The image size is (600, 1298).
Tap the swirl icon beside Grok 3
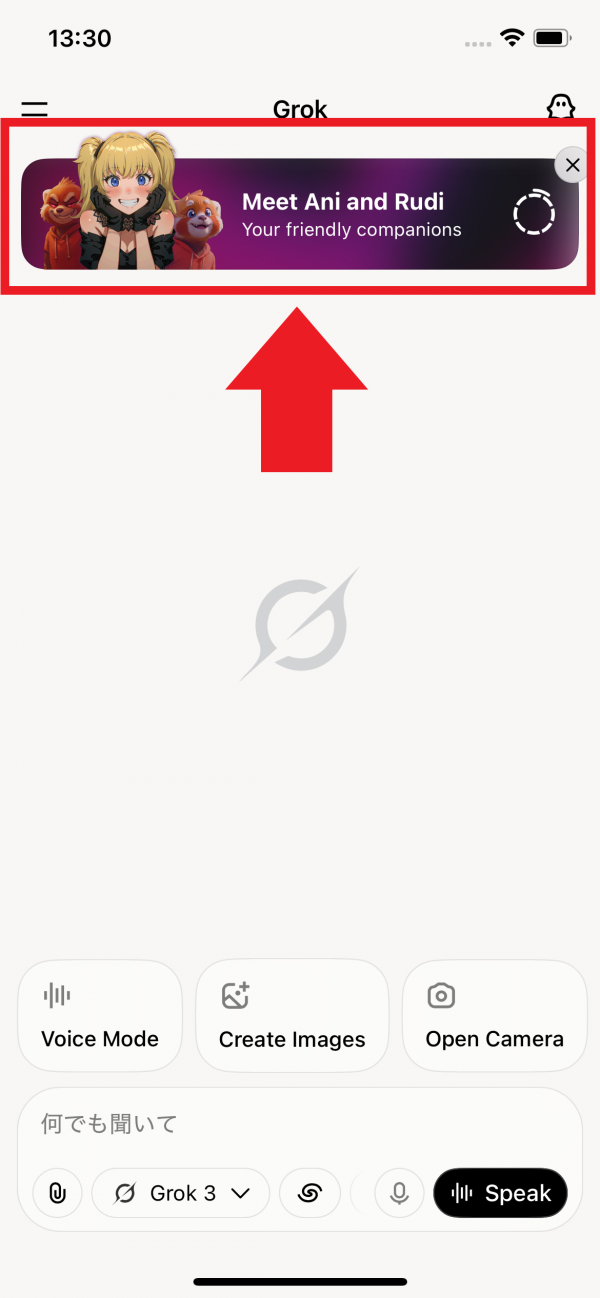pos(309,1193)
